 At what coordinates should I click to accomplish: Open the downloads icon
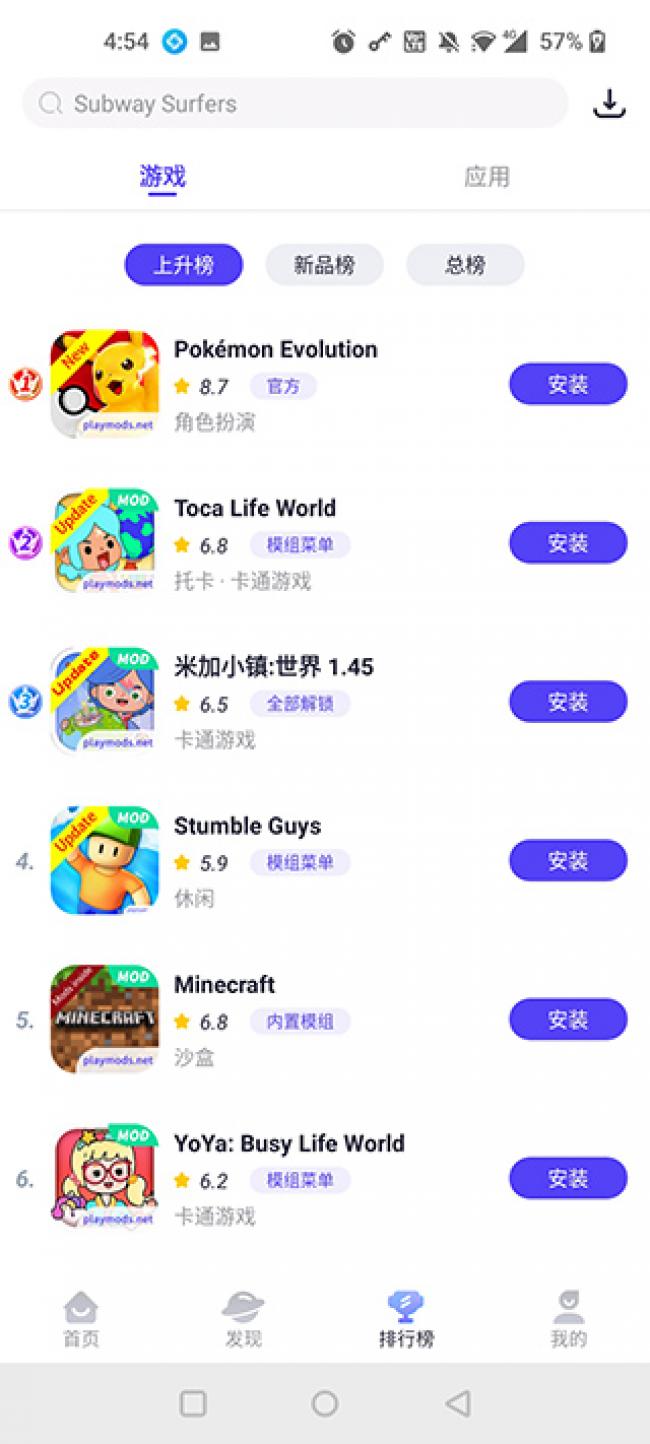(x=609, y=104)
